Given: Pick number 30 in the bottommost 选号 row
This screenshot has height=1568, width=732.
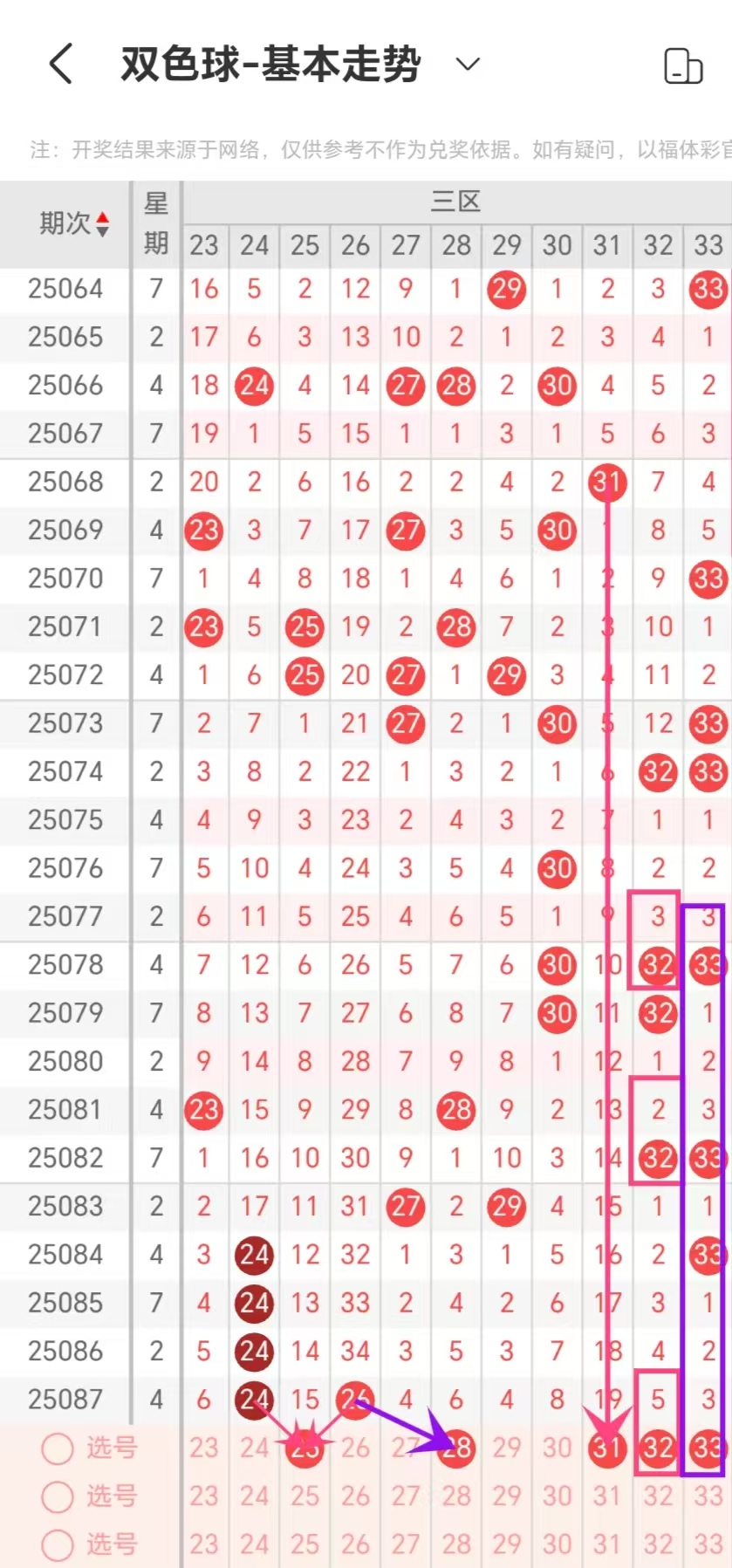Looking at the screenshot, I should click(x=558, y=1544).
